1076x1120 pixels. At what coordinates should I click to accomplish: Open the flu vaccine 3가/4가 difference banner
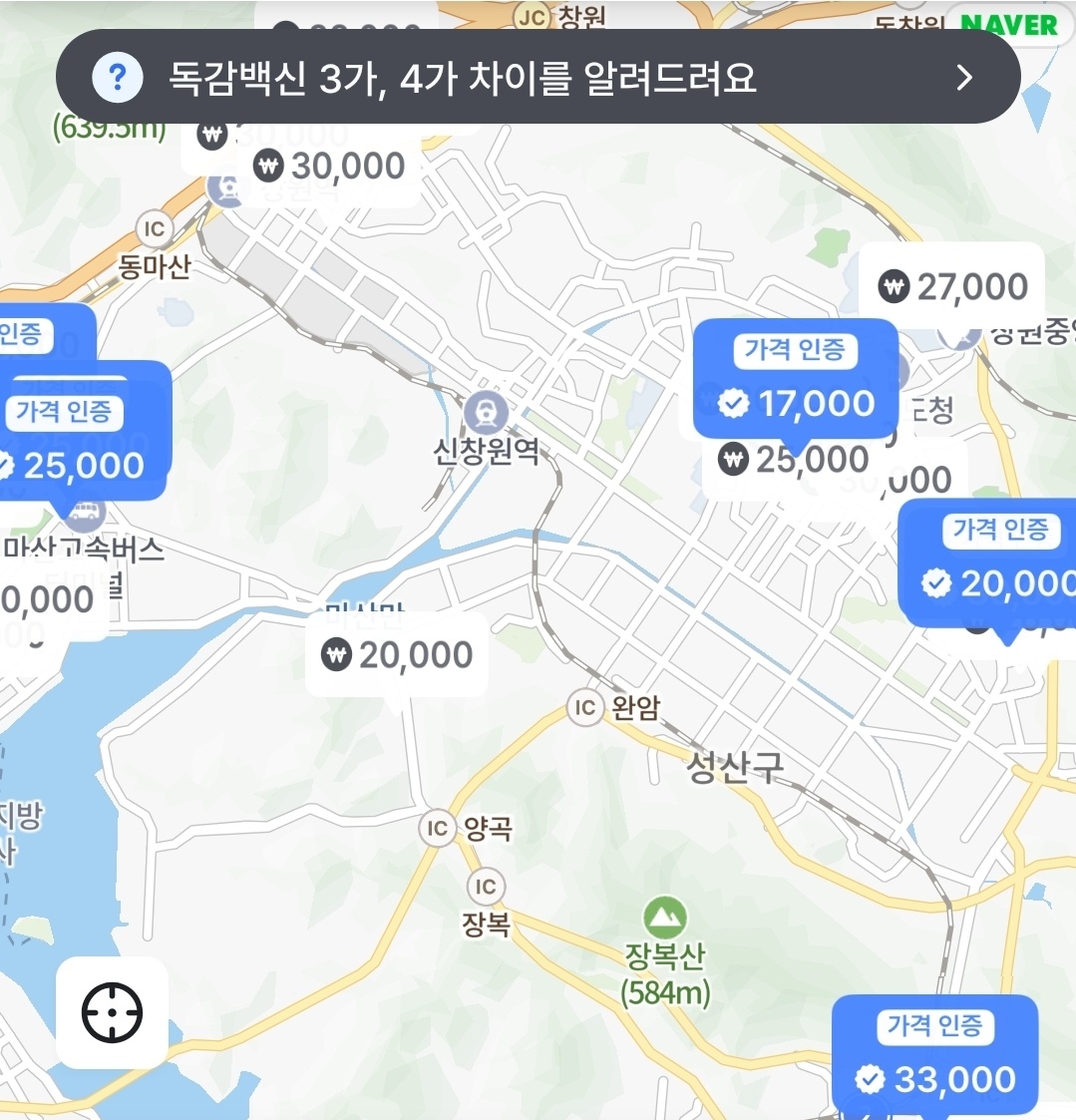tap(538, 78)
